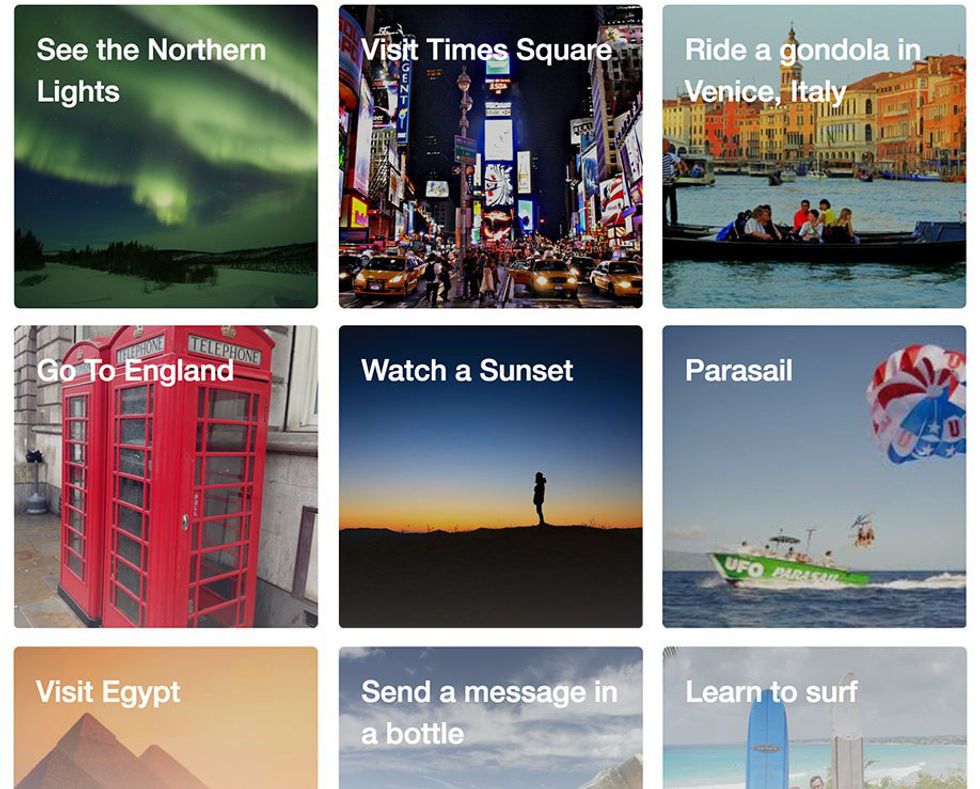This screenshot has width=980, height=789.
Task: Open the See the Northern Lights card
Action: pos(166,157)
